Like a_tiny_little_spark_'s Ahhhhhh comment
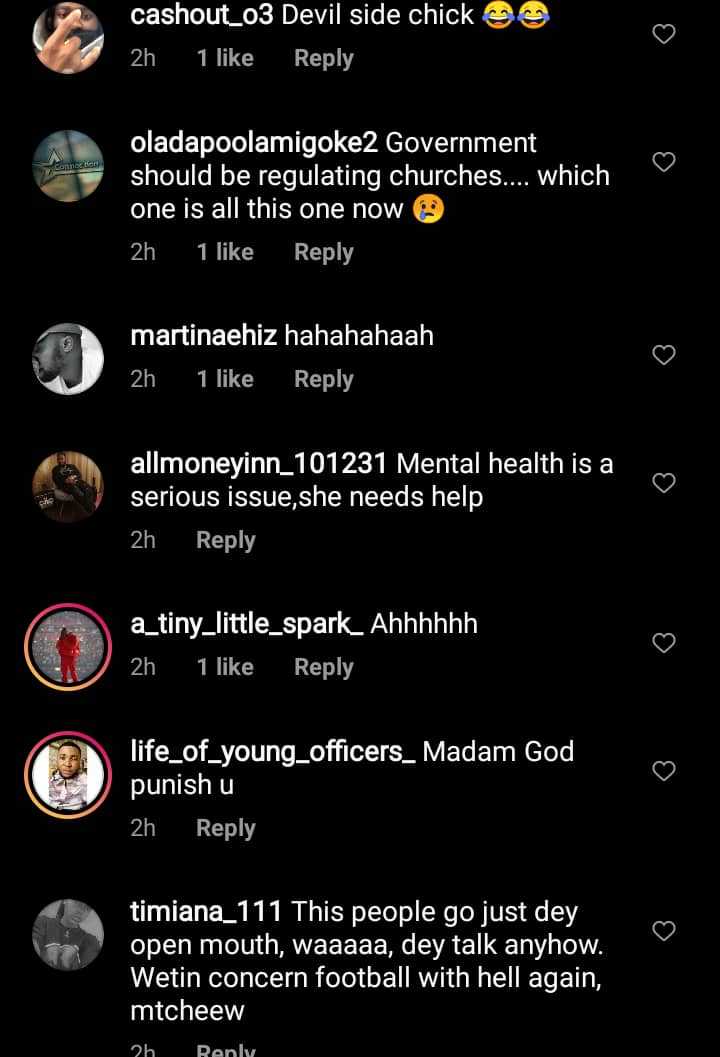Screen dimensions: 720x1057 tap(664, 643)
